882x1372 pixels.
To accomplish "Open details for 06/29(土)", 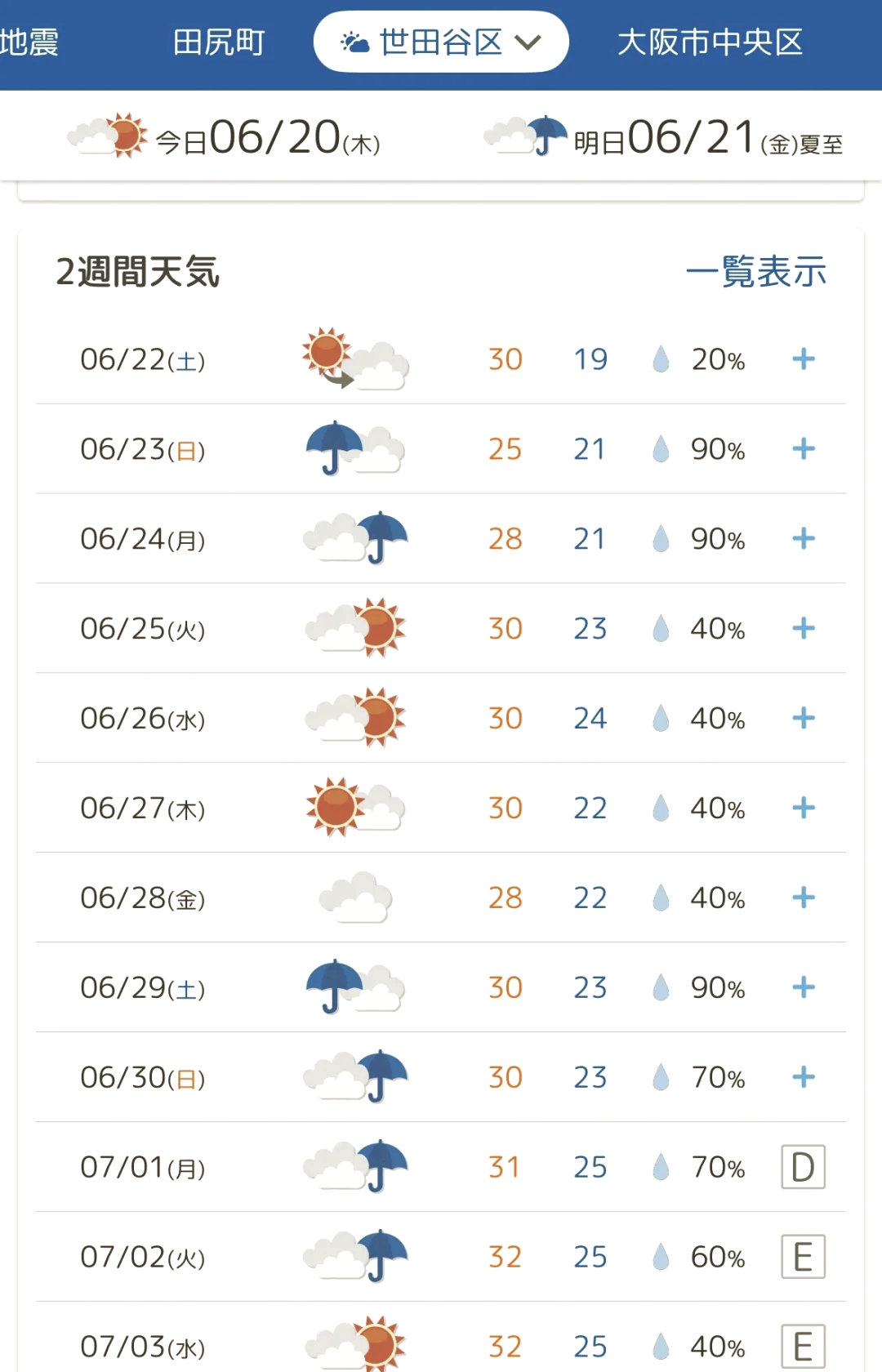I will coord(804,988).
